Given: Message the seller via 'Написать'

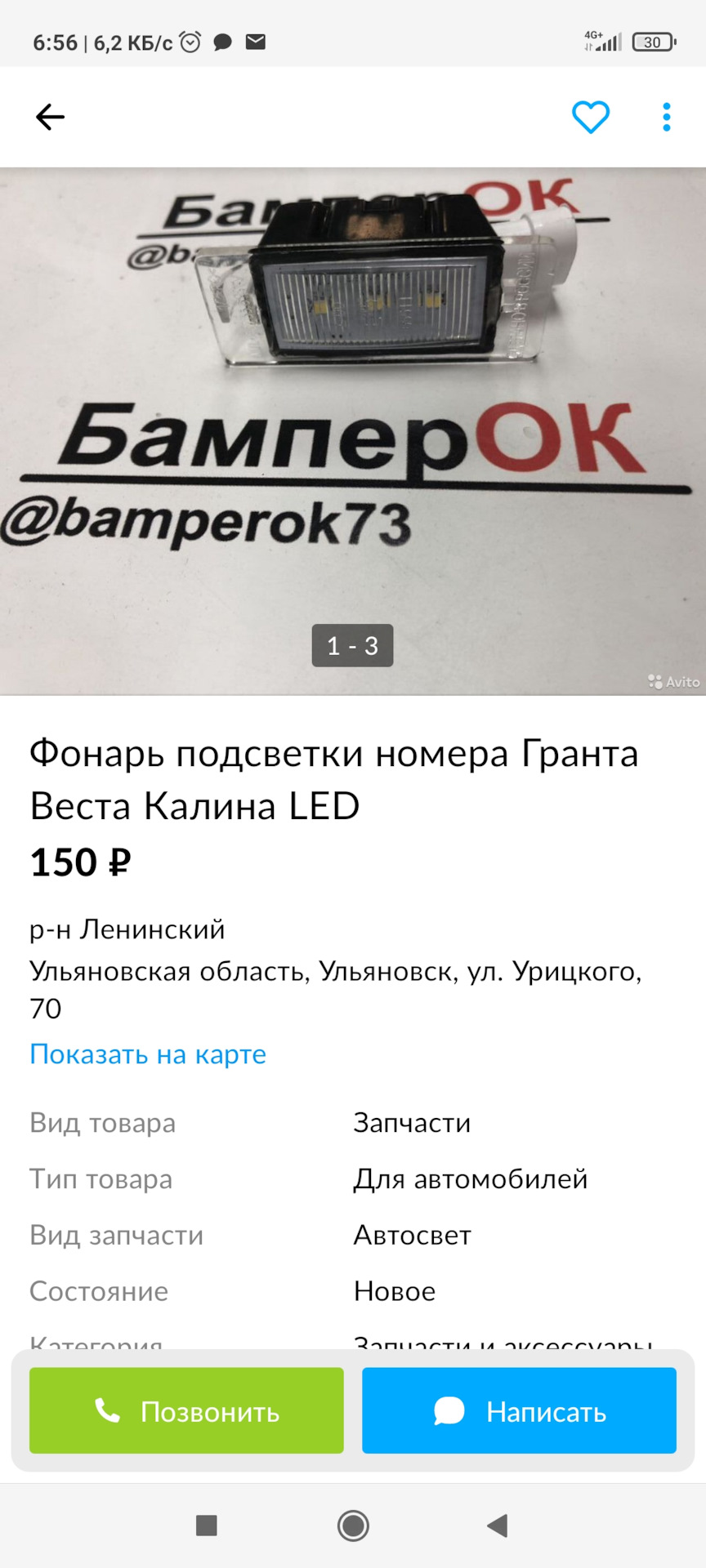Looking at the screenshot, I should 519,1410.
